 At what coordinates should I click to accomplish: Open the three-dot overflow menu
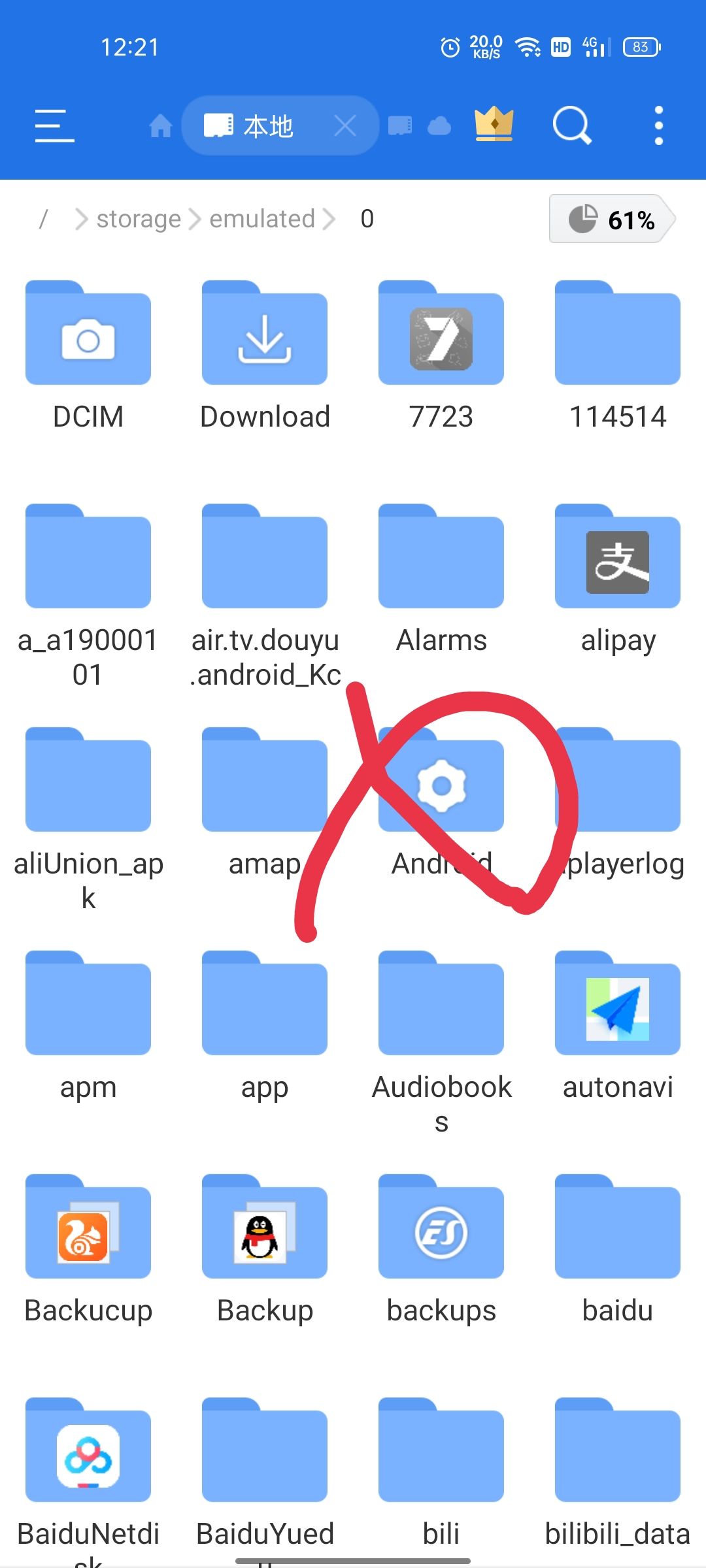click(x=659, y=125)
